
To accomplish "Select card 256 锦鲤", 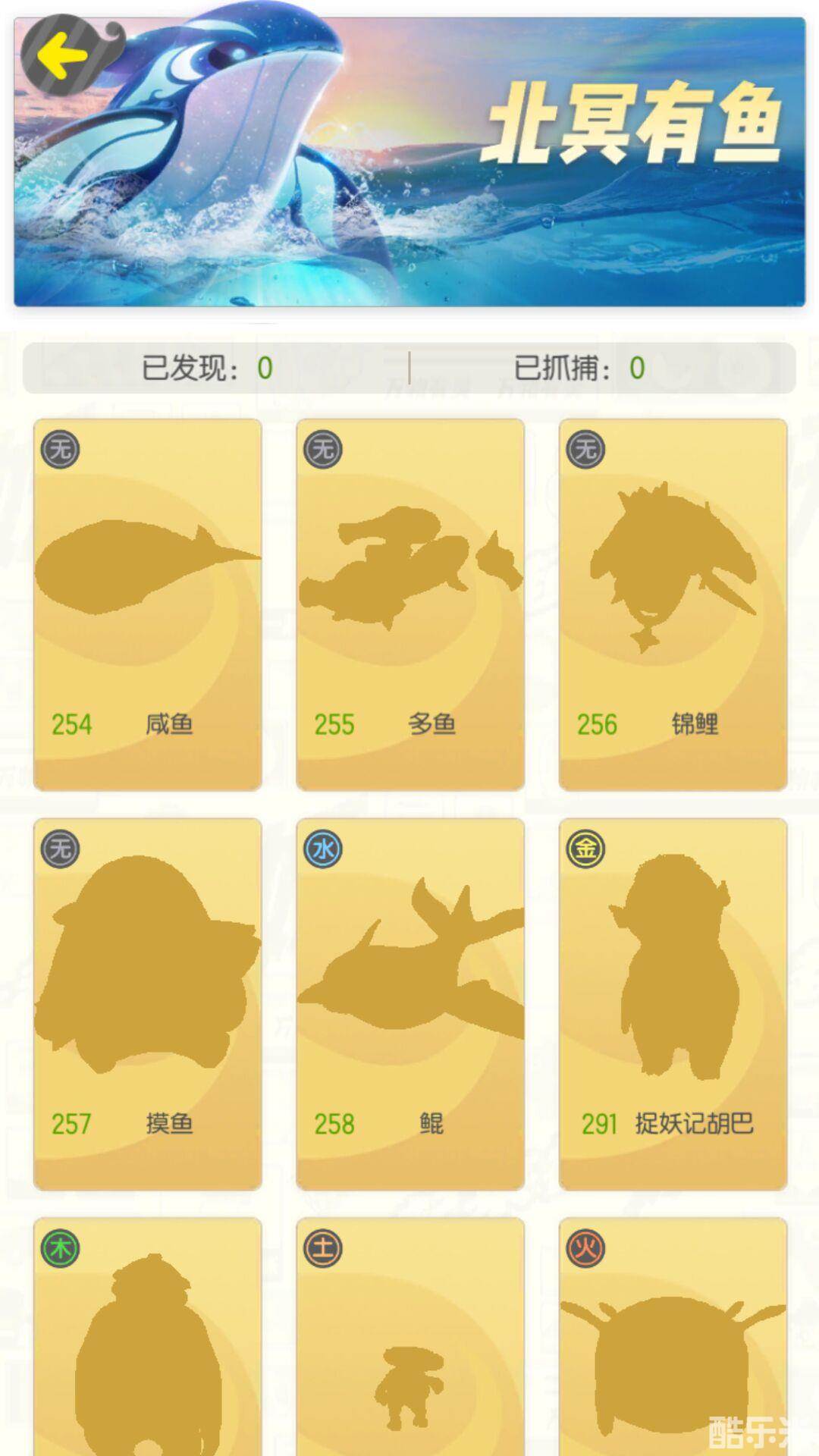I will click(x=673, y=604).
